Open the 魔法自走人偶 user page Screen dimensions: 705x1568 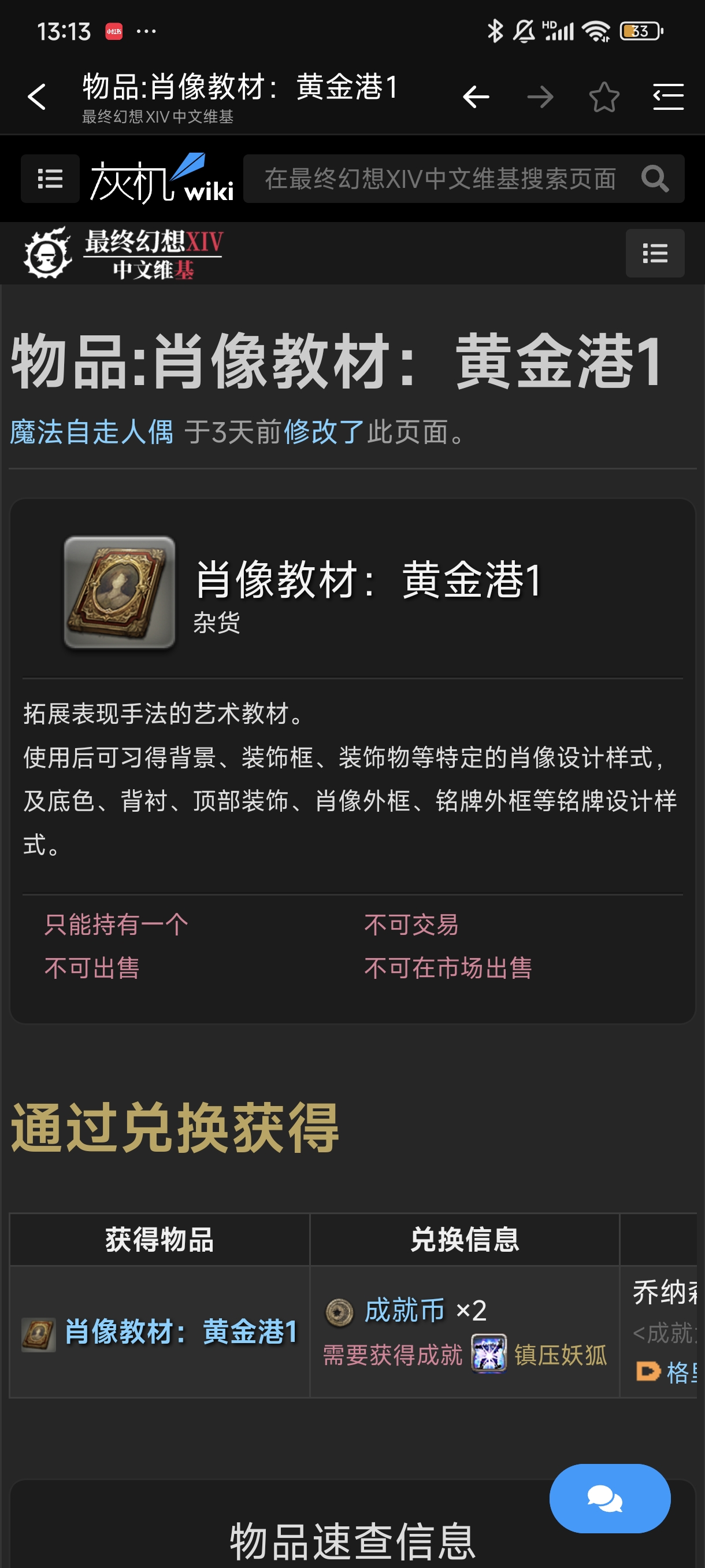tap(91, 432)
